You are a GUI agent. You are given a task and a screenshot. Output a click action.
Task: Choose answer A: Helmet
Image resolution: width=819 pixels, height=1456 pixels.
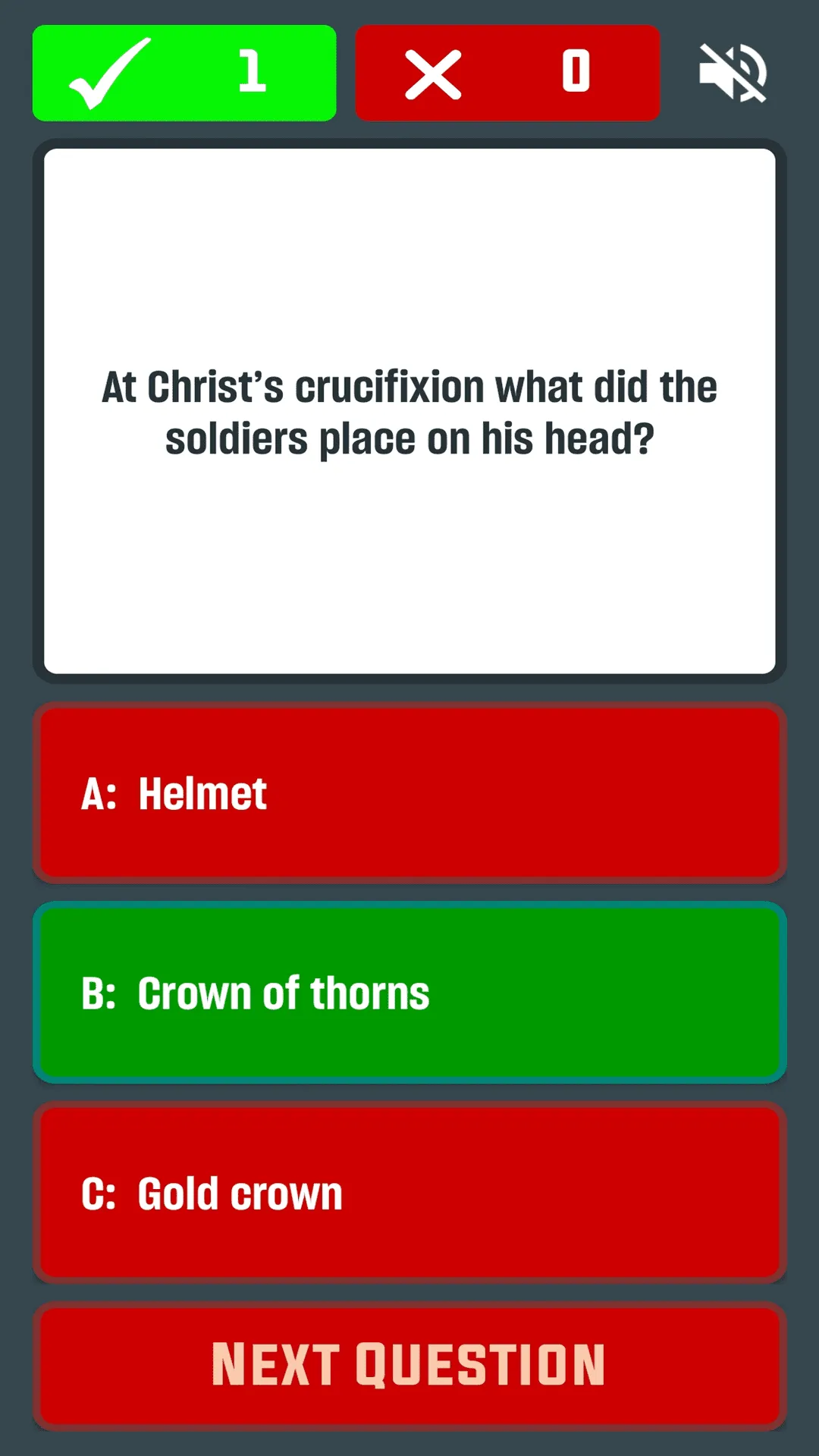point(409,792)
